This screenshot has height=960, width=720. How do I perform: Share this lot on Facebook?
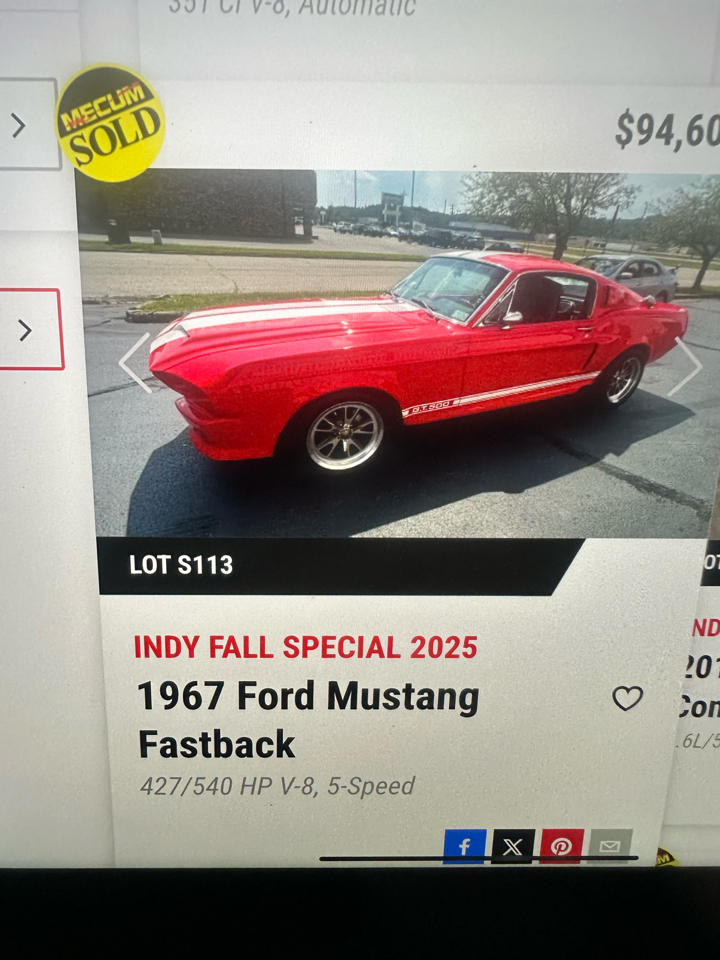point(464,846)
